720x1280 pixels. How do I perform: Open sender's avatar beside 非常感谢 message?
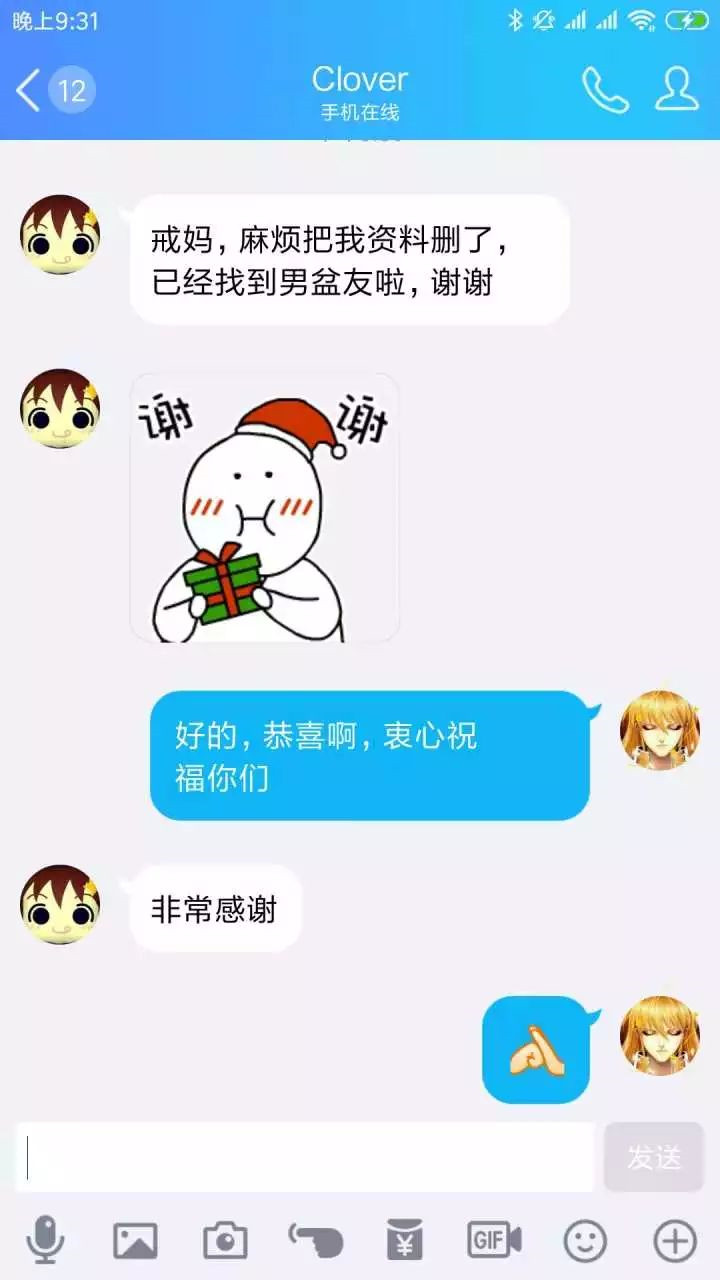pos(60,905)
